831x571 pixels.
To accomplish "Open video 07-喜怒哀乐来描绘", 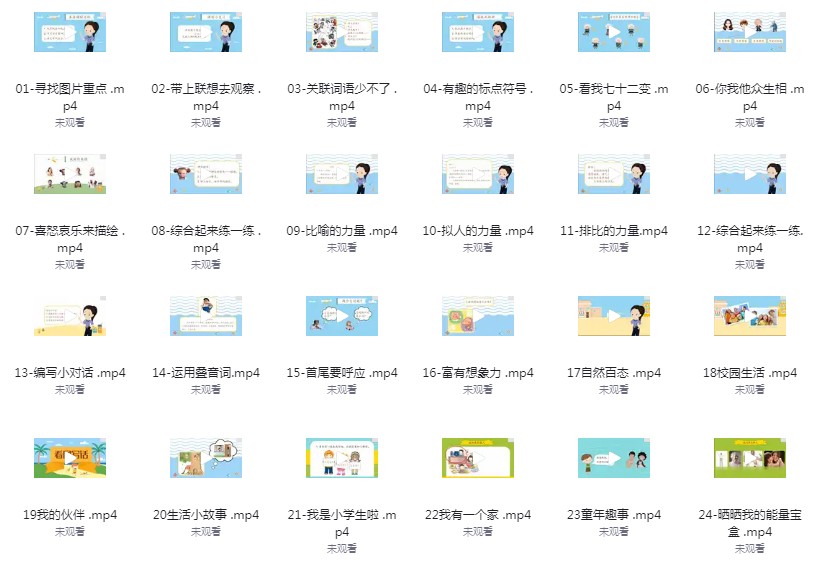I will pos(69,174).
